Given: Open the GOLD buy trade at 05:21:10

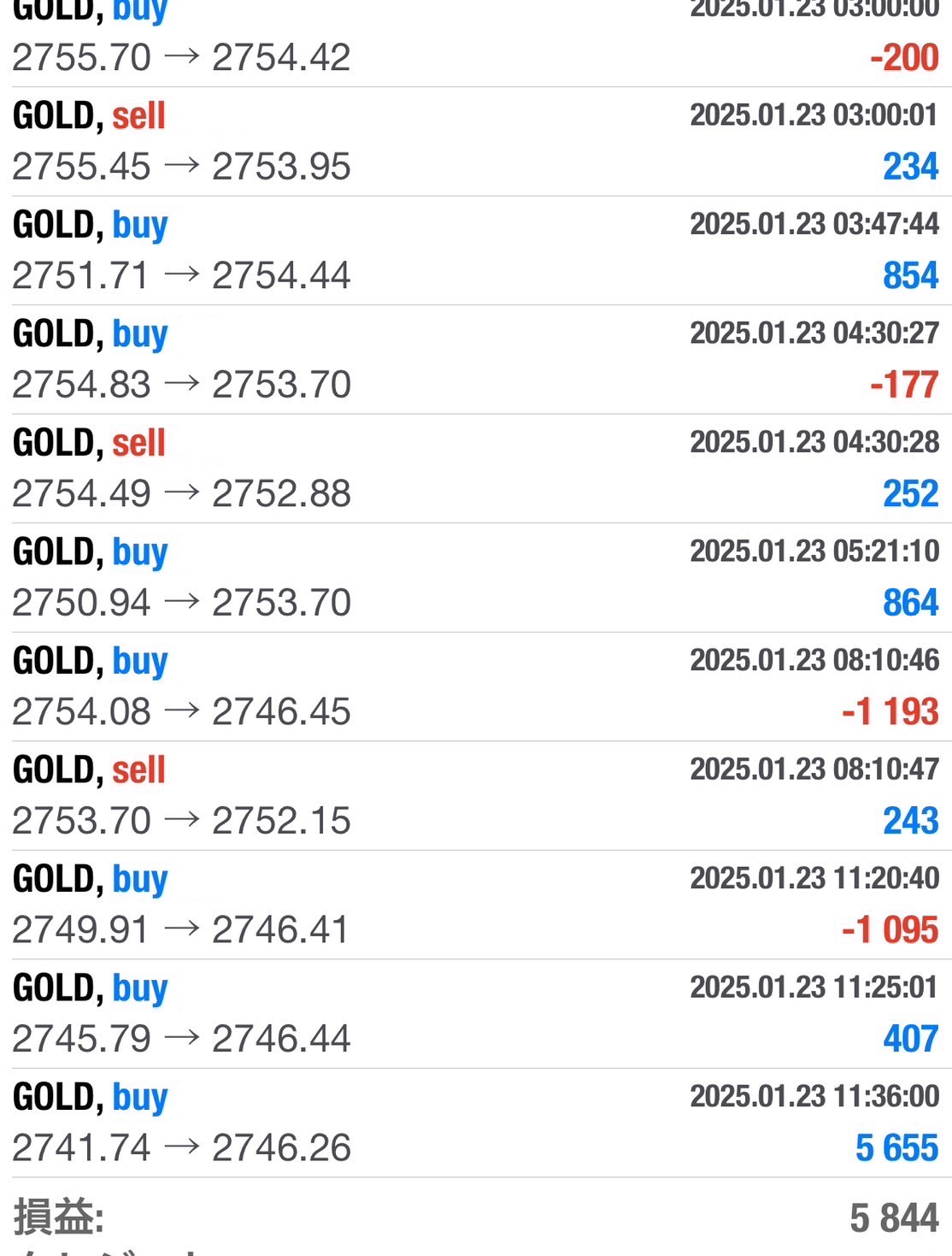Looking at the screenshot, I should click(x=475, y=577).
